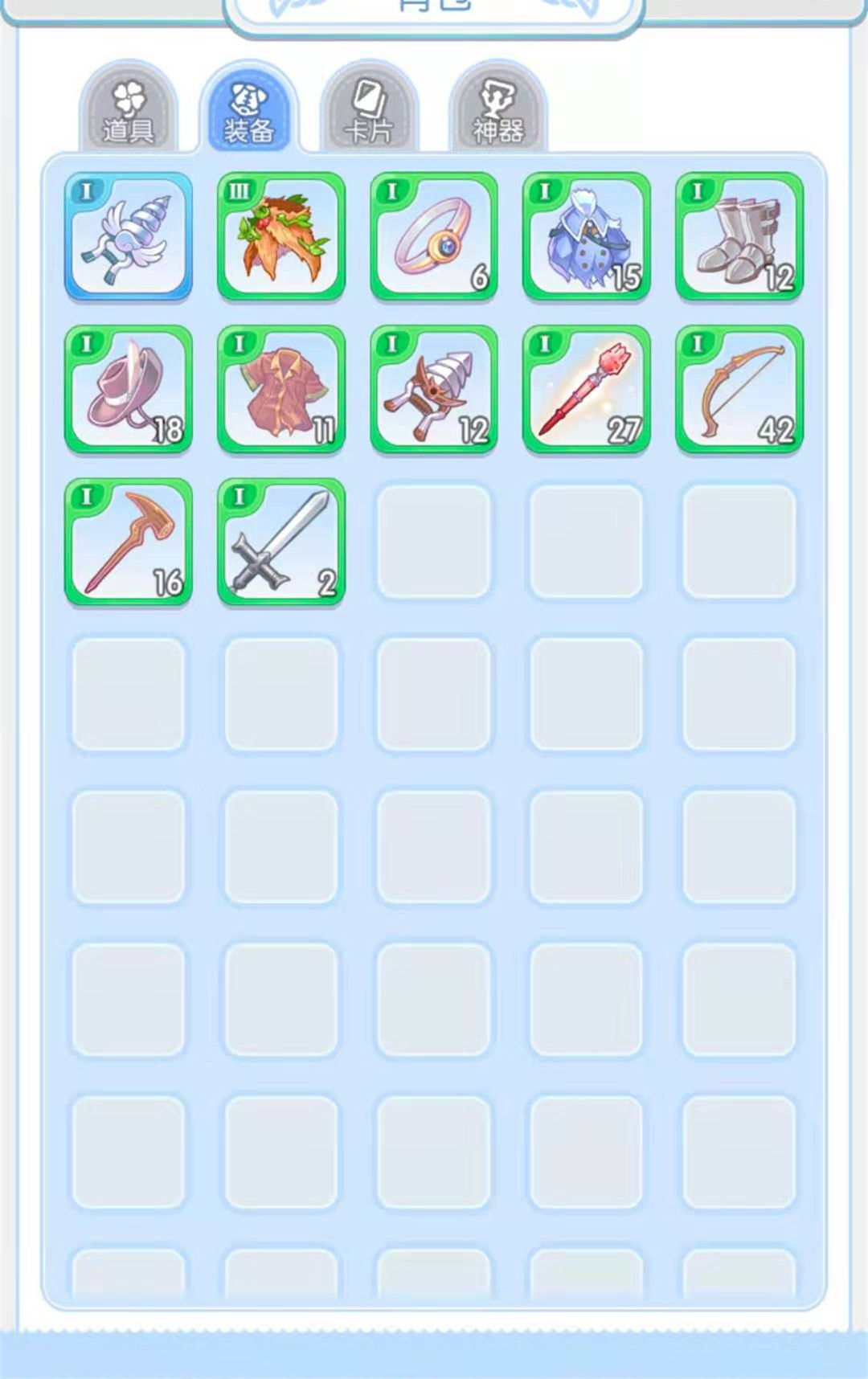Select the sword with count 2
The image size is (868, 1379).
[x=281, y=542]
